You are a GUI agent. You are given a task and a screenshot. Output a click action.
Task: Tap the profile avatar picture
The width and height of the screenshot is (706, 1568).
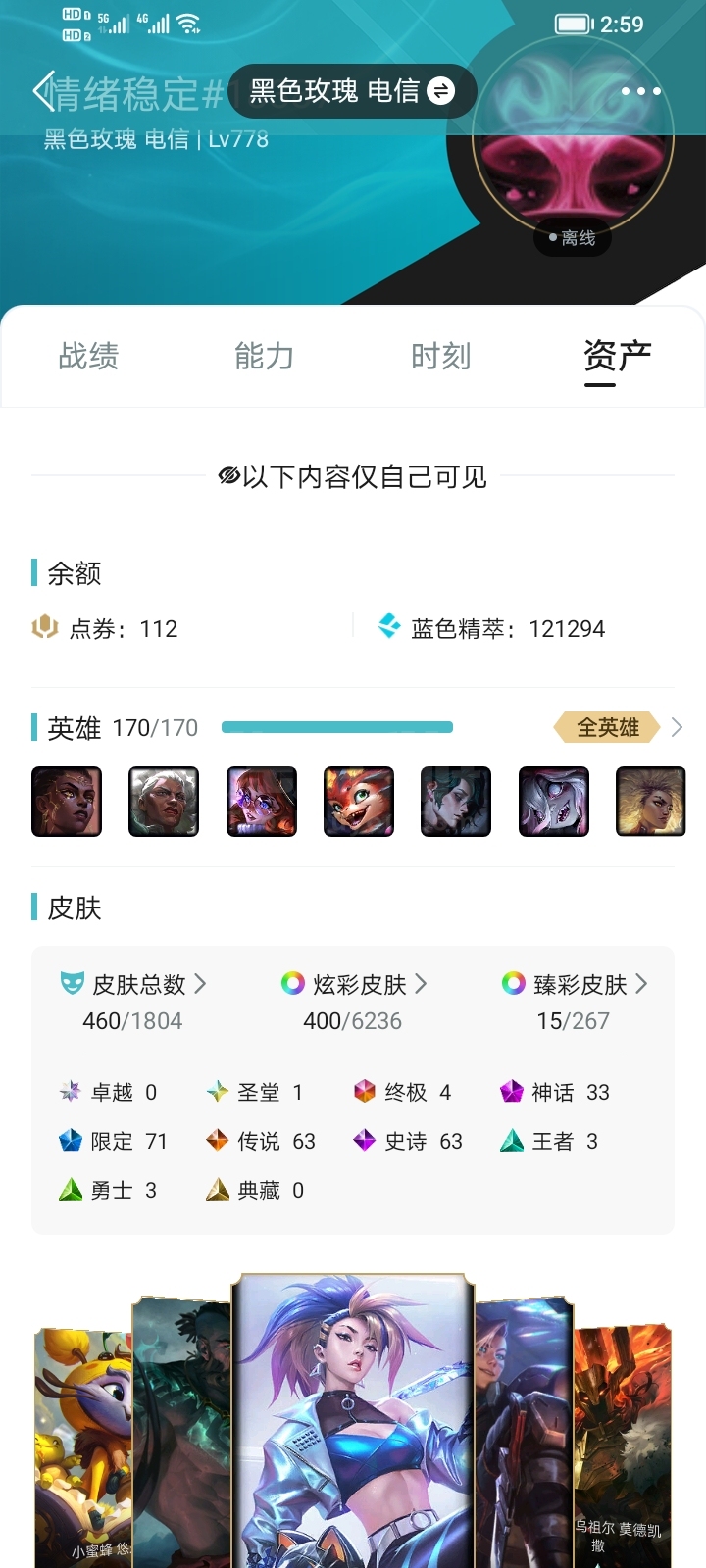573,140
